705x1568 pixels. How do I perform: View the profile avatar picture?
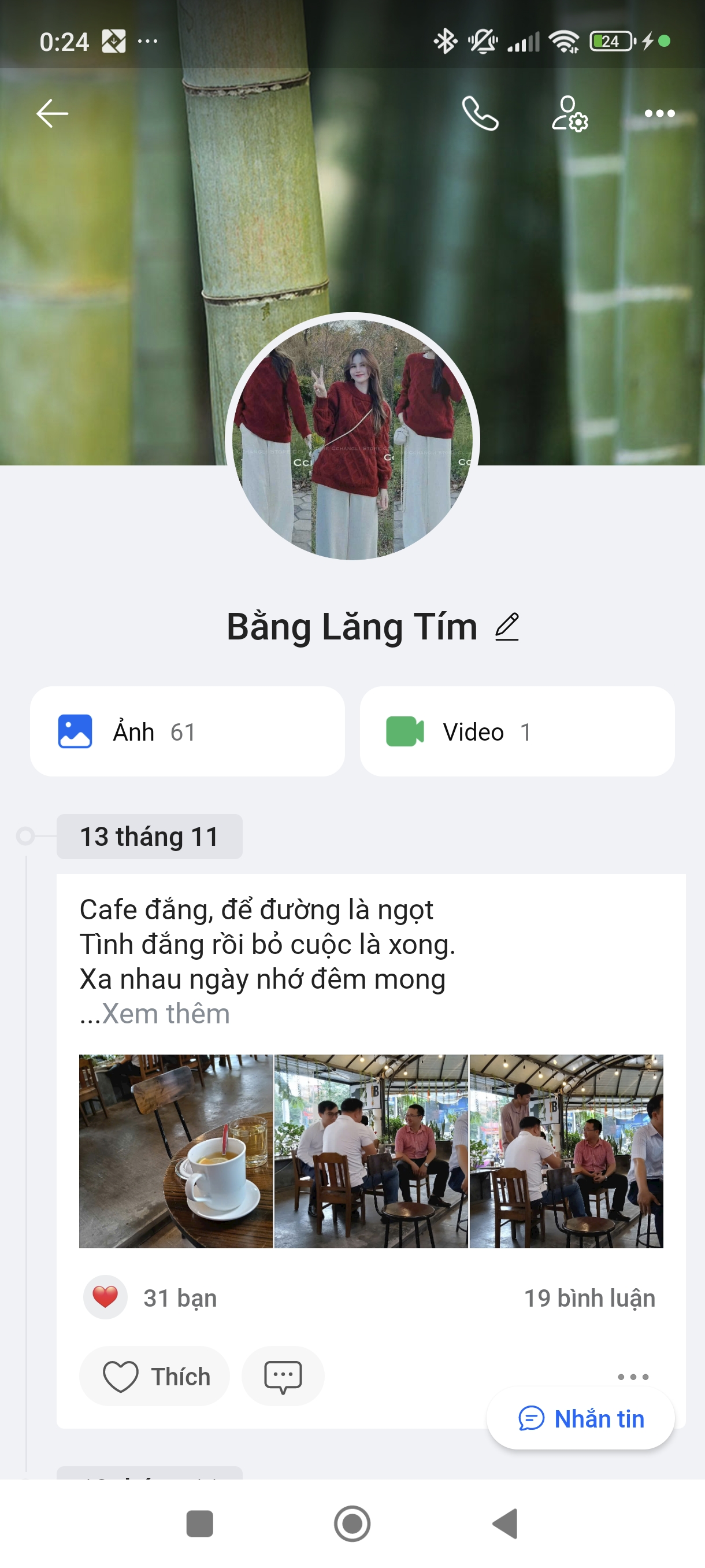pyautogui.click(x=352, y=438)
